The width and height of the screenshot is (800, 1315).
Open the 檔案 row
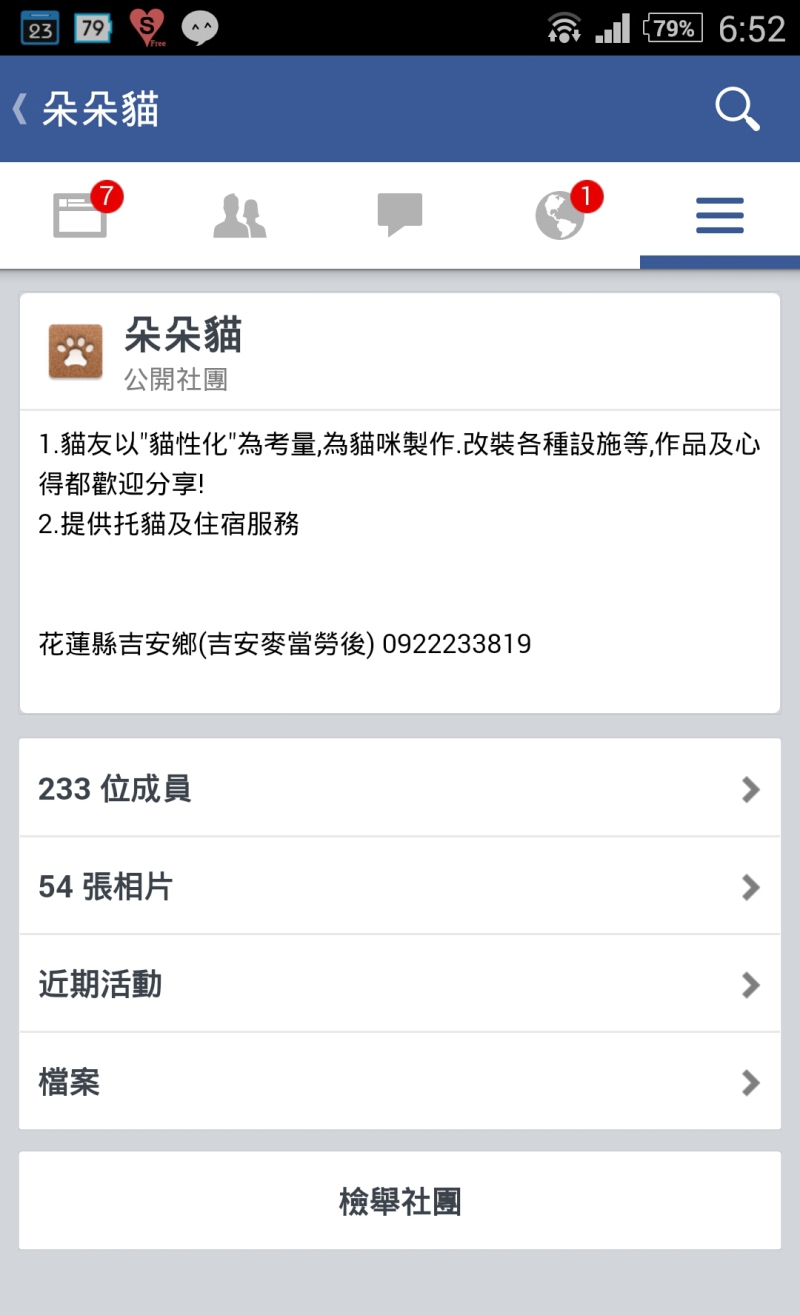(x=400, y=1082)
